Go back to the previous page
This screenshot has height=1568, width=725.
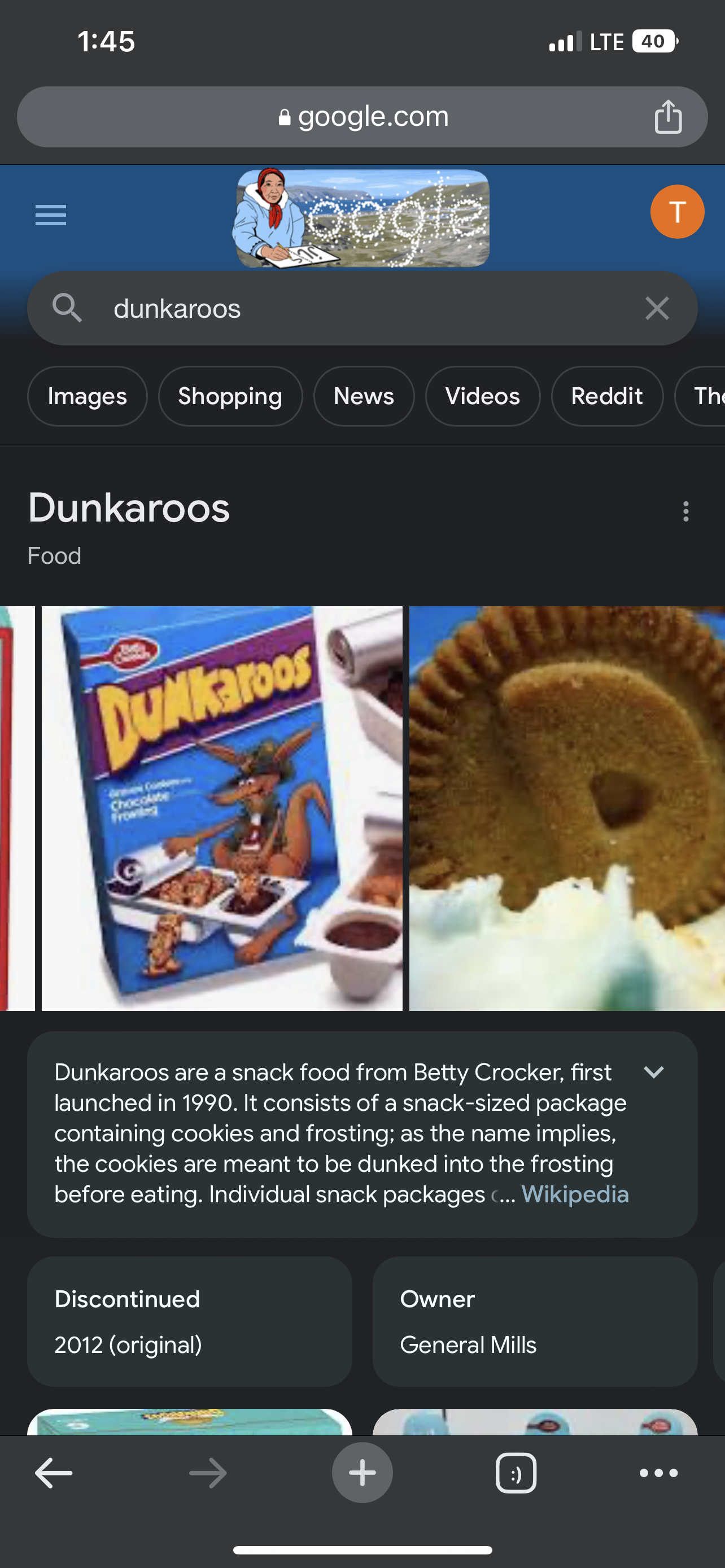[54, 1473]
